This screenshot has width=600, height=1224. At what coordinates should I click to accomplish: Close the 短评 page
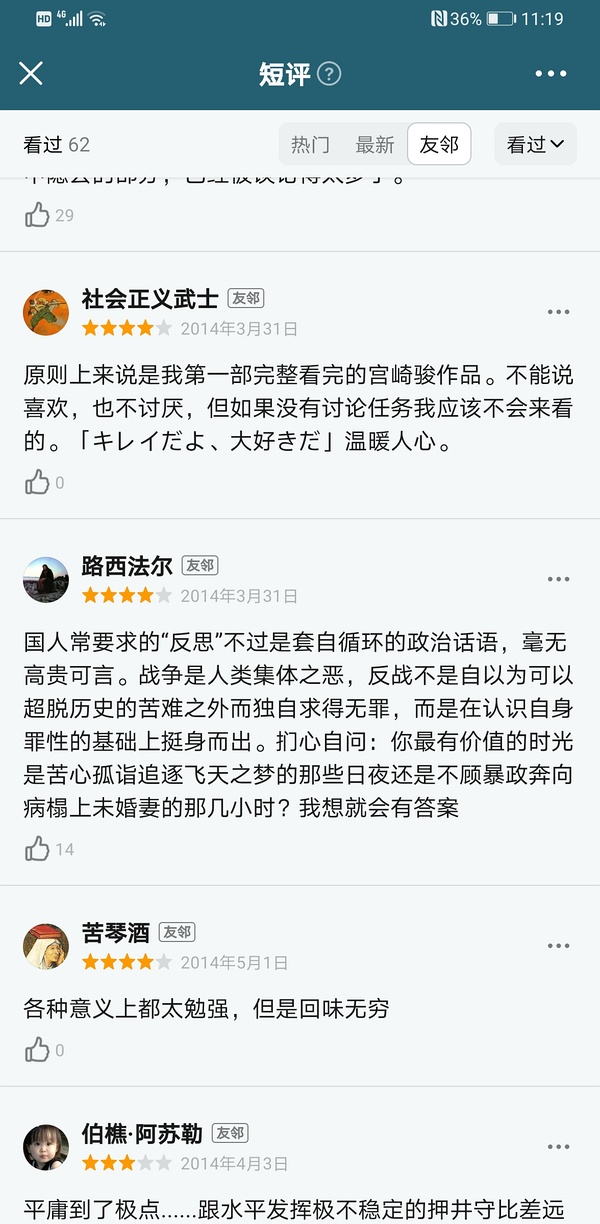pyautogui.click(x=31, y=73)
